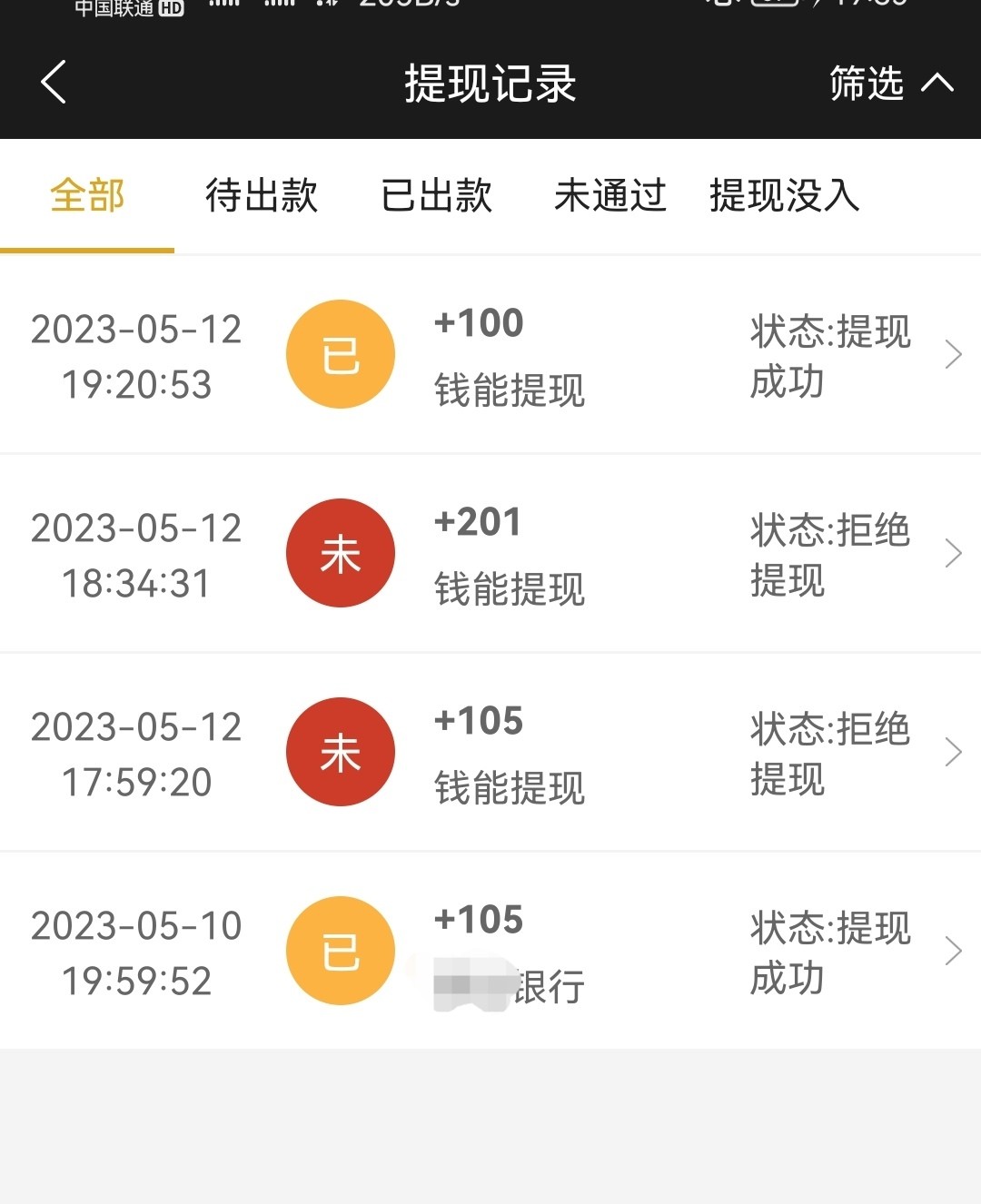Viewport: 981px width, 1204px height.
Task: Open the 筛选 filter dropdown
Action: (889, 84)
